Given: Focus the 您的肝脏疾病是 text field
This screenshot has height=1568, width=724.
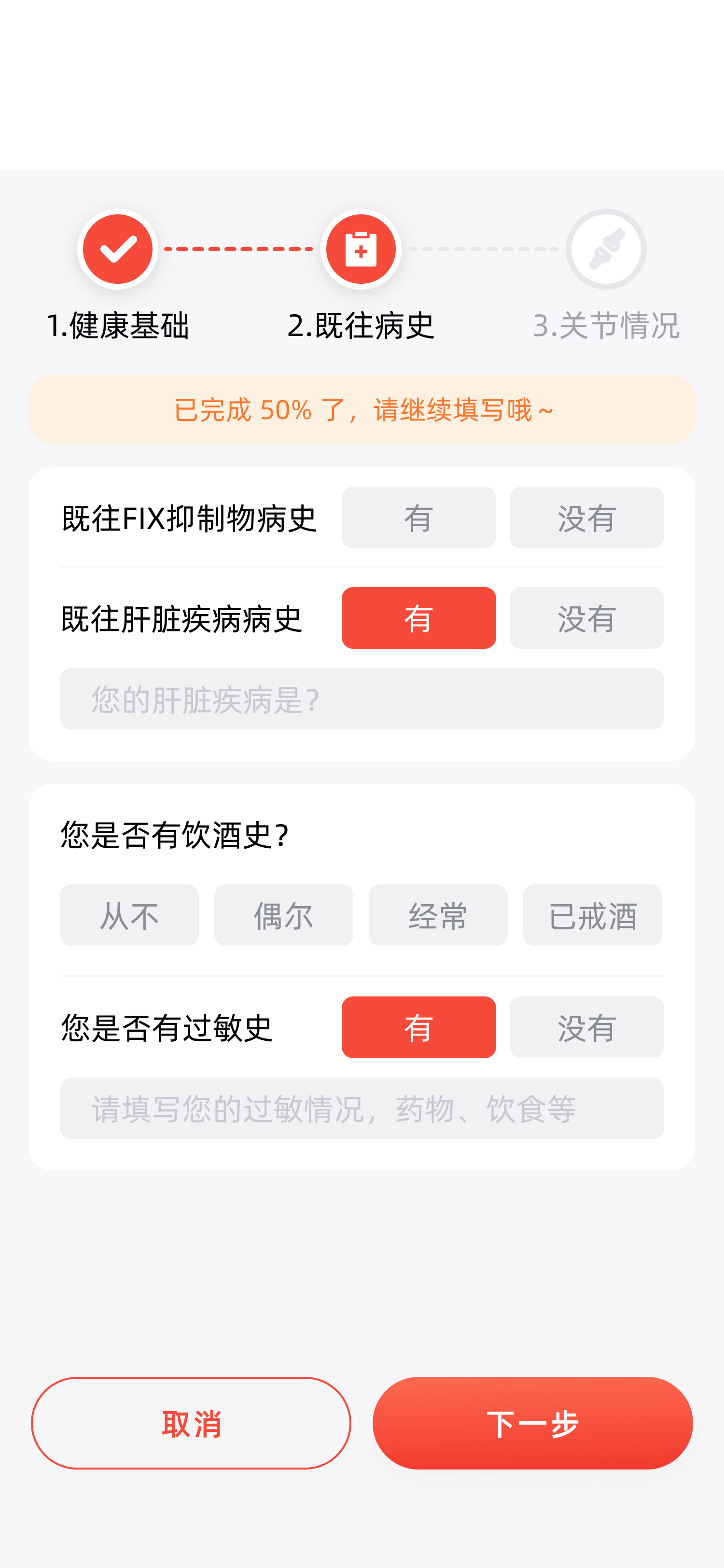Looking at the screenshot, I should (362, 699).
